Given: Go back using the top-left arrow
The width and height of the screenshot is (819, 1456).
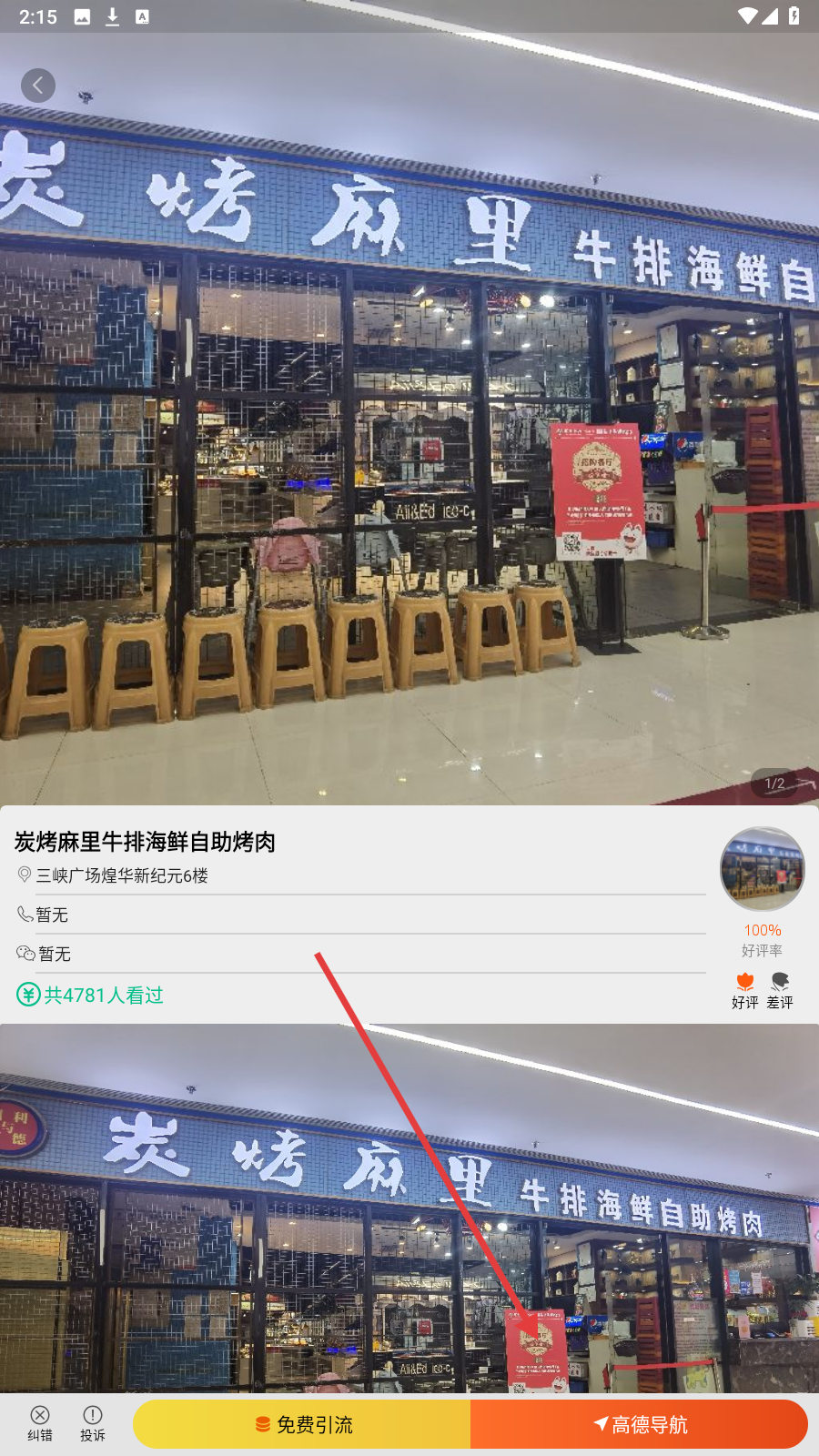Looking at the screenshot, I should pyautogui.click(x=38, y=86).
